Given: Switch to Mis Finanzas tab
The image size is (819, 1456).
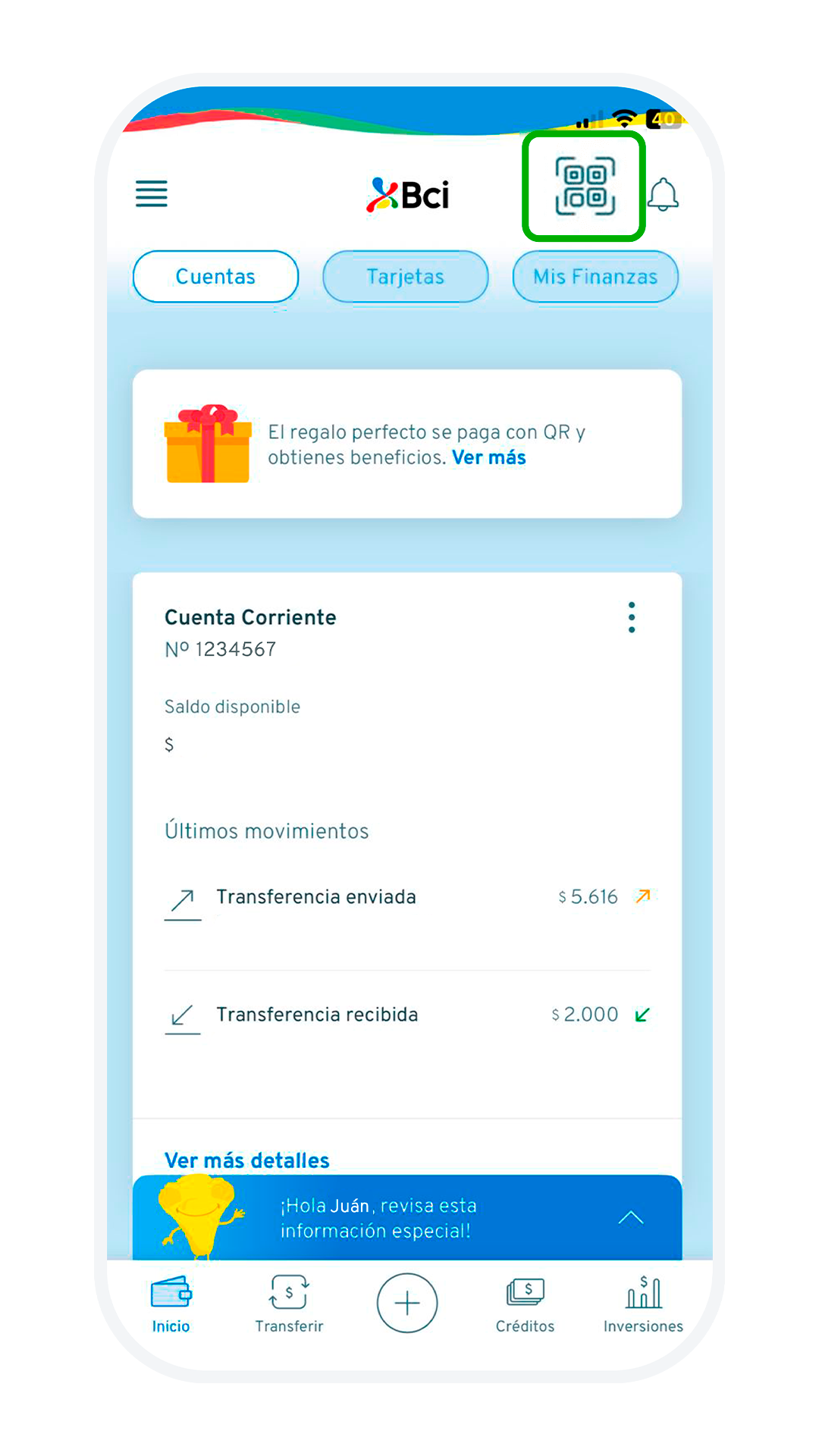Looking at the screenshot, I should tap(595, 277).
